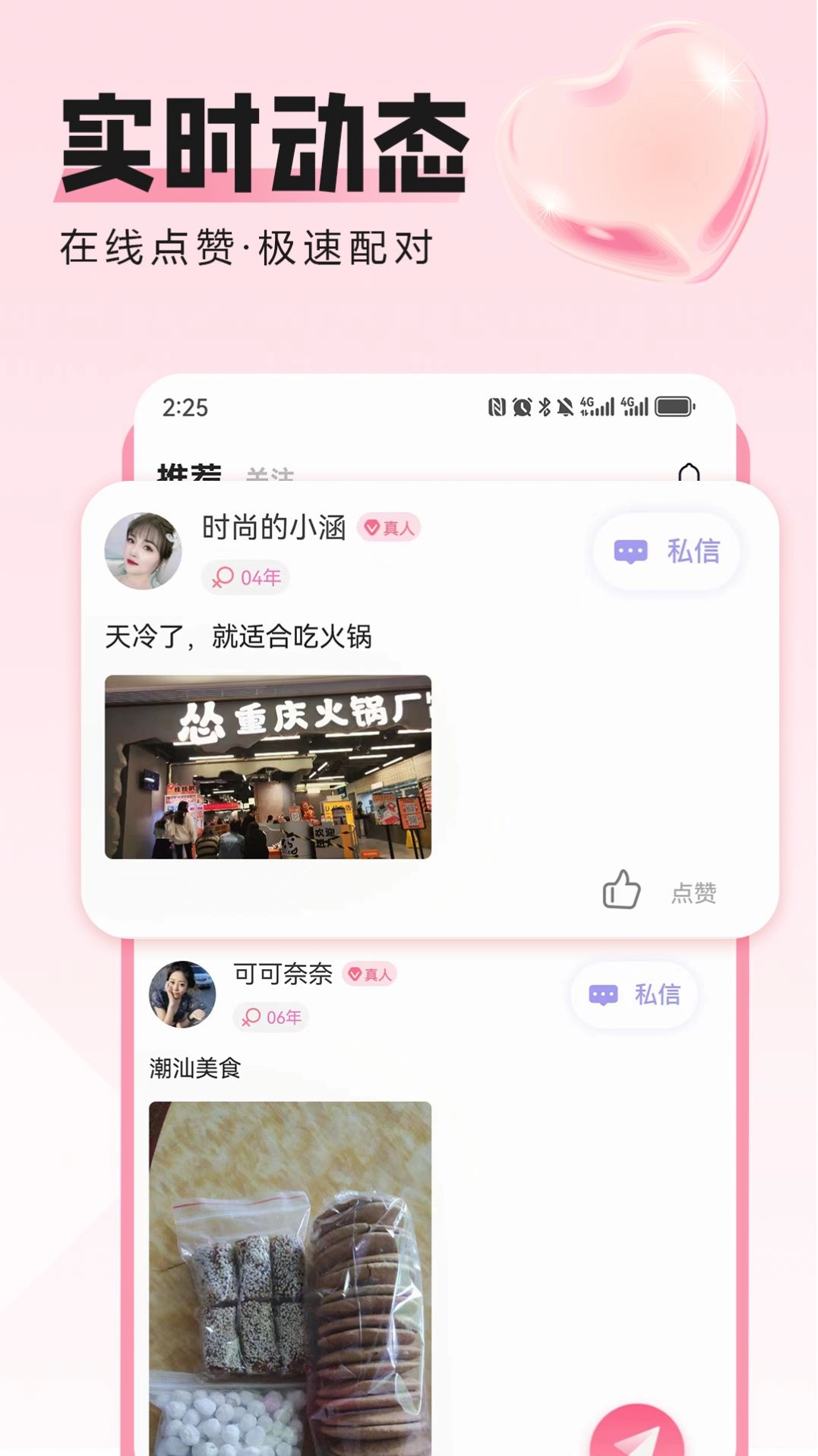
Task: Tap the notification bell icon
Action: [x=690, y=471]
